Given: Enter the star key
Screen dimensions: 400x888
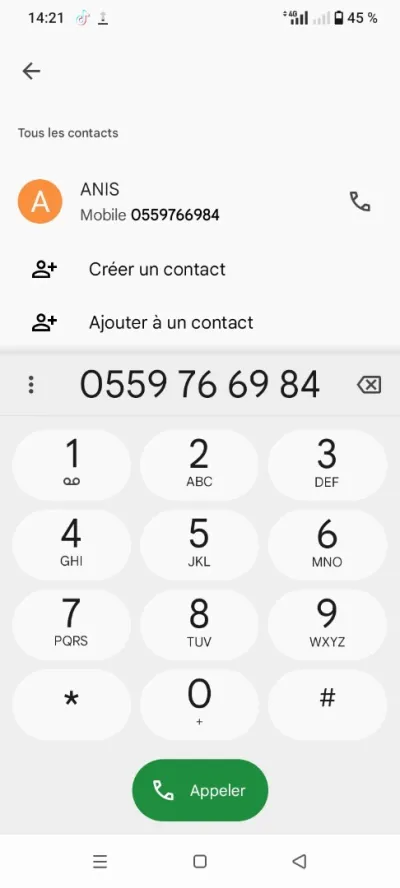Looking at the screenshot, I should coord(71,705).
